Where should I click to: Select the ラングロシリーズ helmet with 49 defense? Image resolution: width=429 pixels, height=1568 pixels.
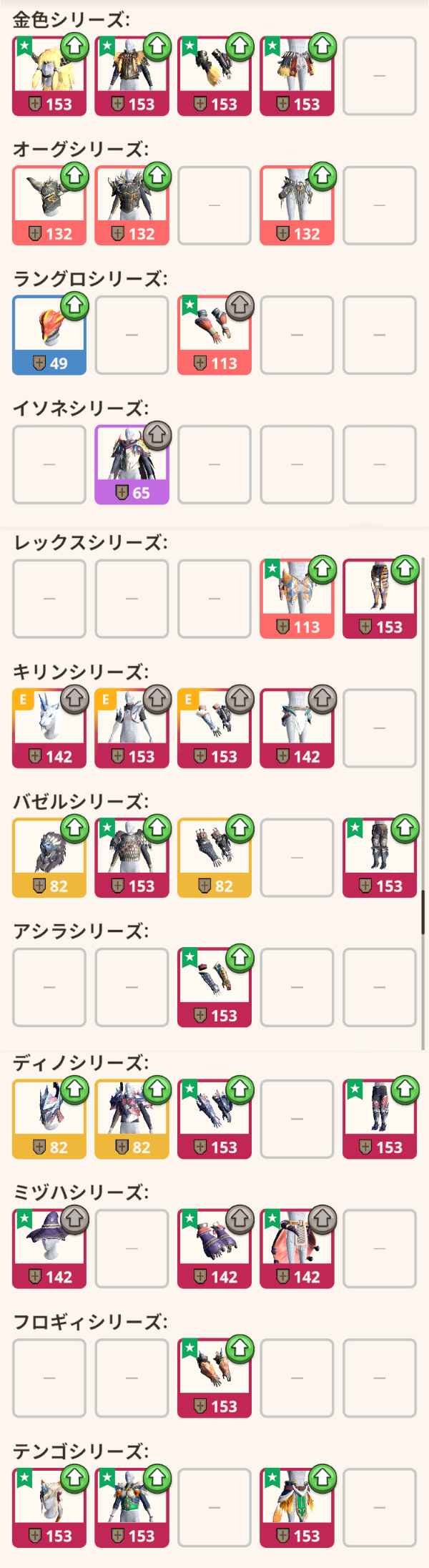pyautogui.click(x=49, y=334)
